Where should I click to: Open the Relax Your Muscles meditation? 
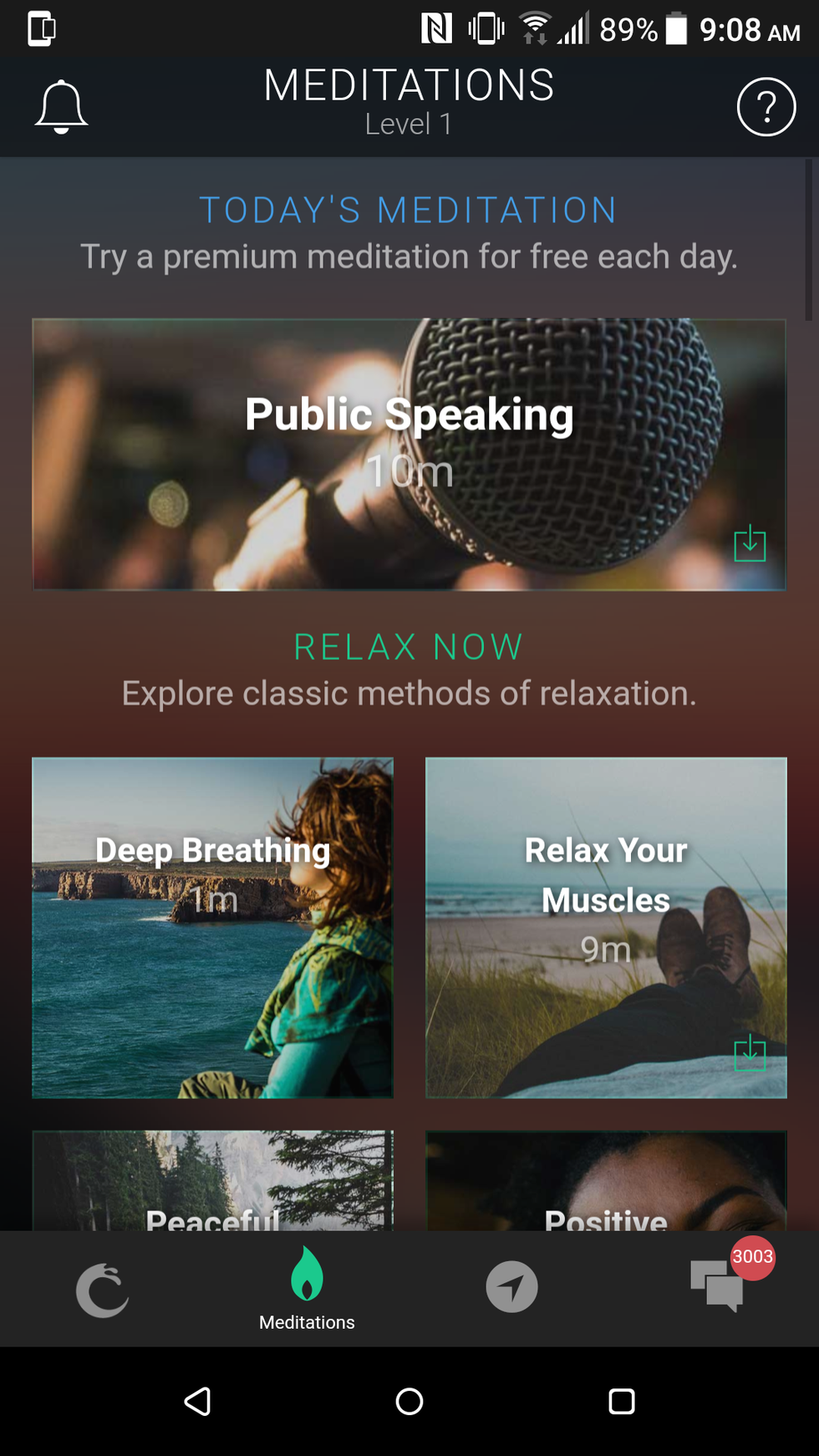(x=606, y=927)
